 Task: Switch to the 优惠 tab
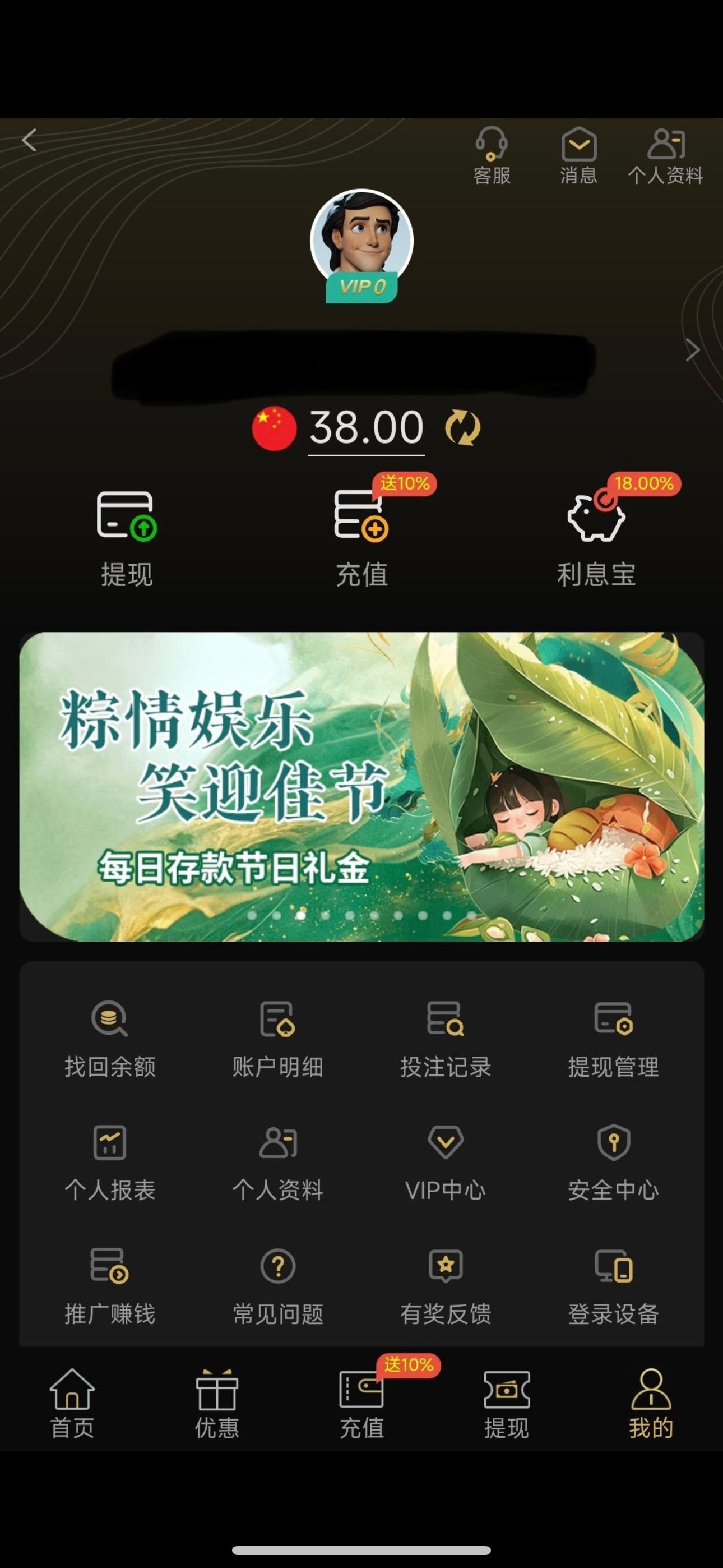[x=217, y=1404]
